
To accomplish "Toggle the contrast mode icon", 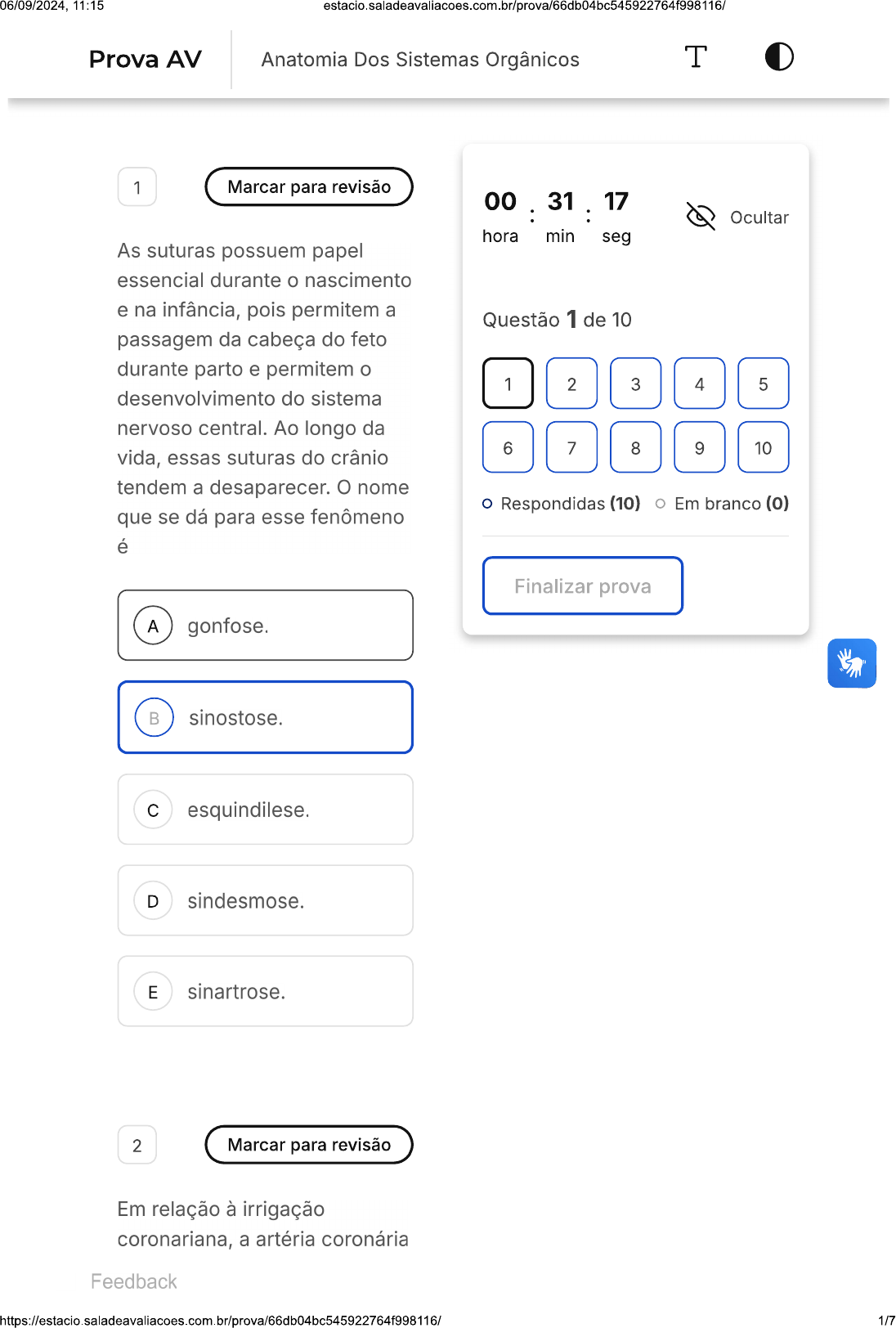I will tap(779, 57).
